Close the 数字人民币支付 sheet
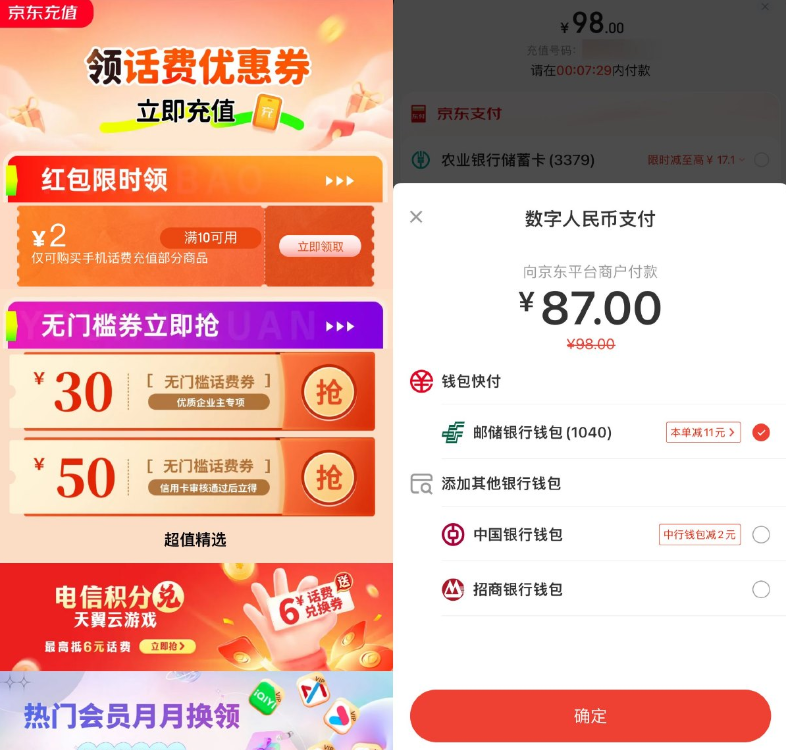The image size is (786, 750). (417, 217)
